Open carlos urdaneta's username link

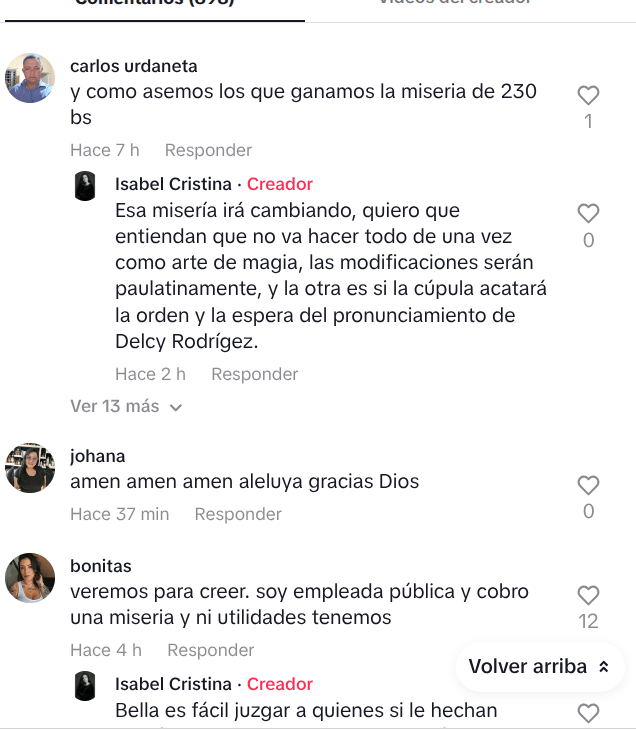click(133, 66)
